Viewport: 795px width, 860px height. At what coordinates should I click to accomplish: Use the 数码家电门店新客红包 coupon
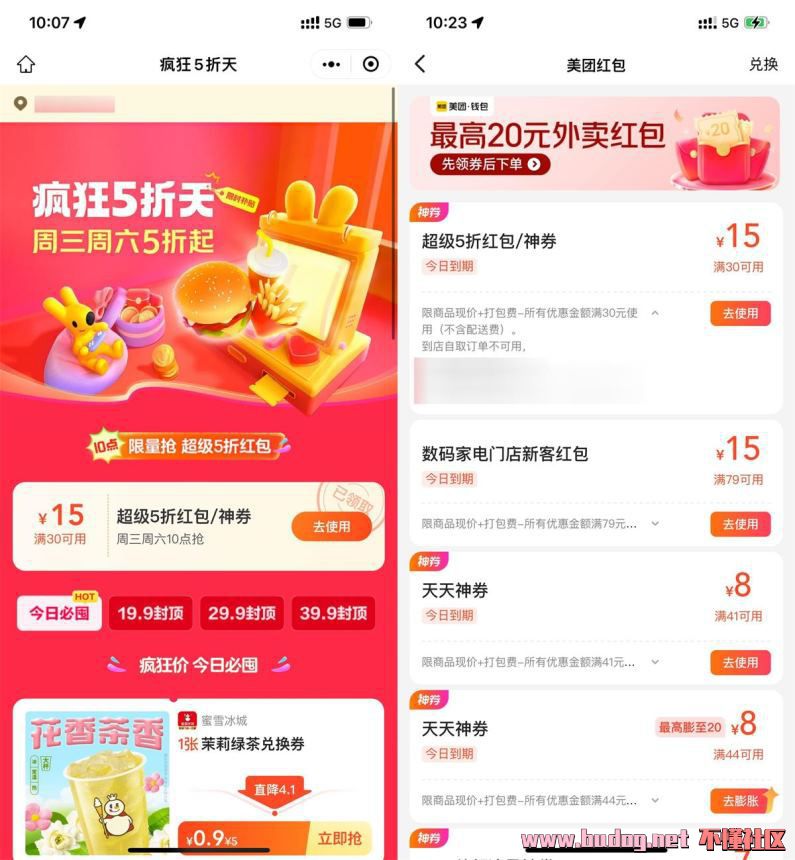pyautogui.click(x=740, y=524)
